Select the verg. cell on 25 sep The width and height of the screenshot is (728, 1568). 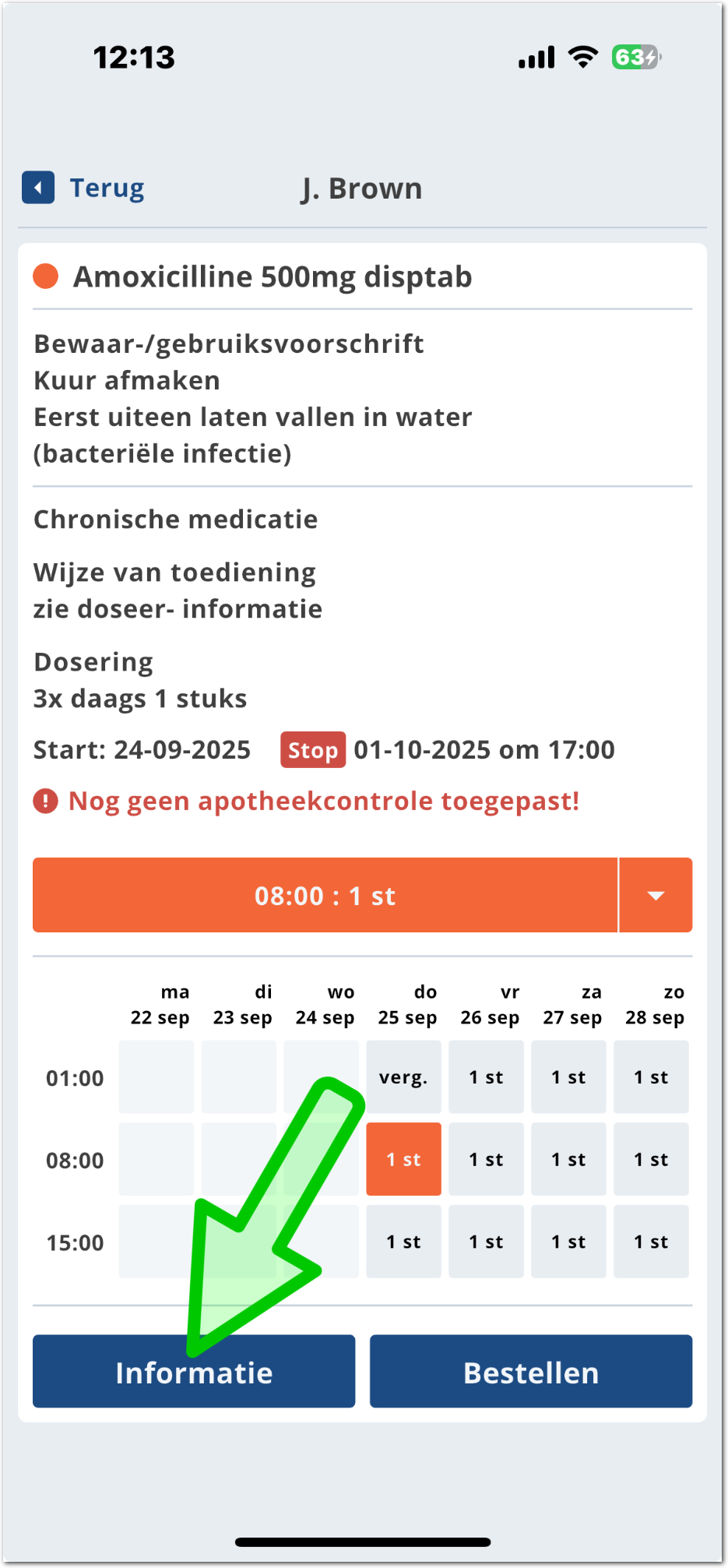click(403, 1077)
